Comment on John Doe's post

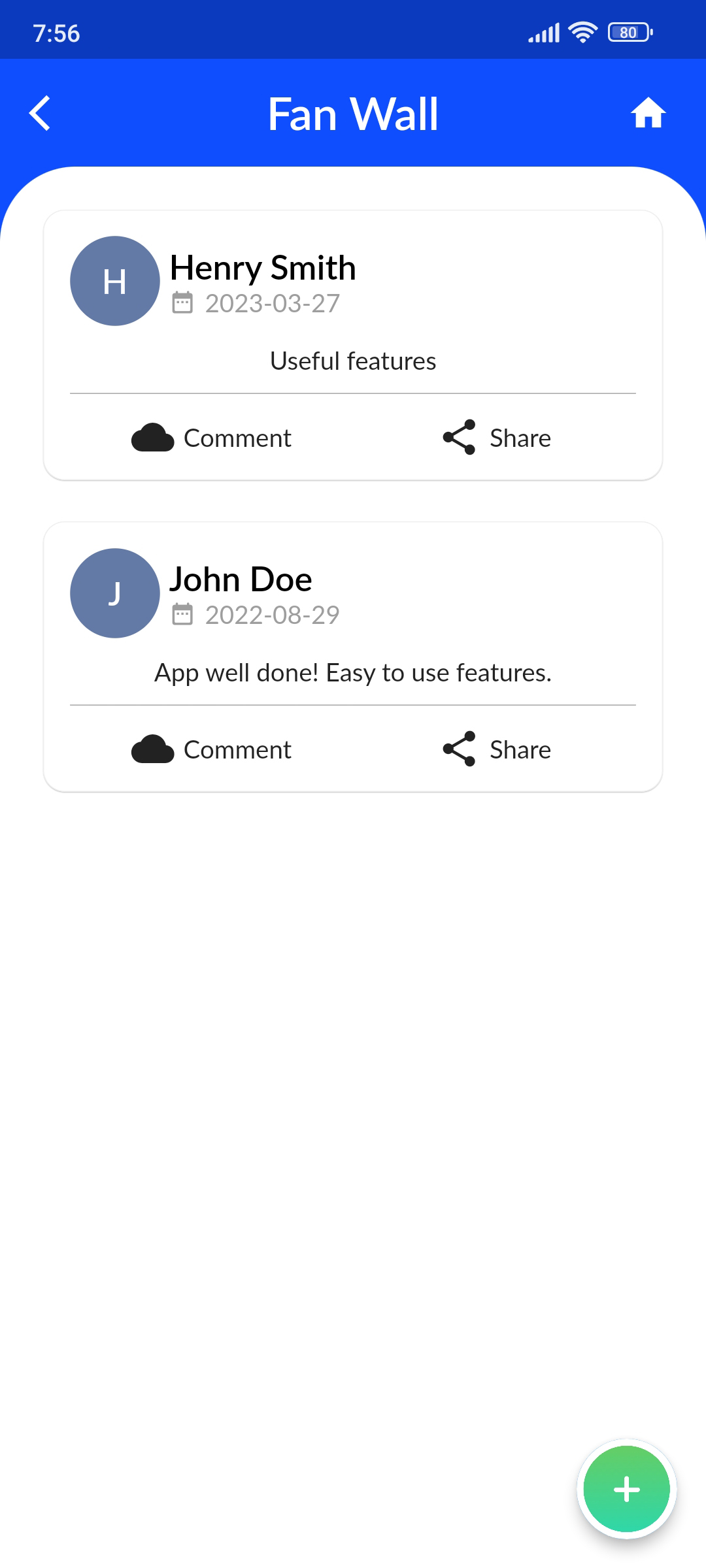pyautogui.click(x=211, y=749)
